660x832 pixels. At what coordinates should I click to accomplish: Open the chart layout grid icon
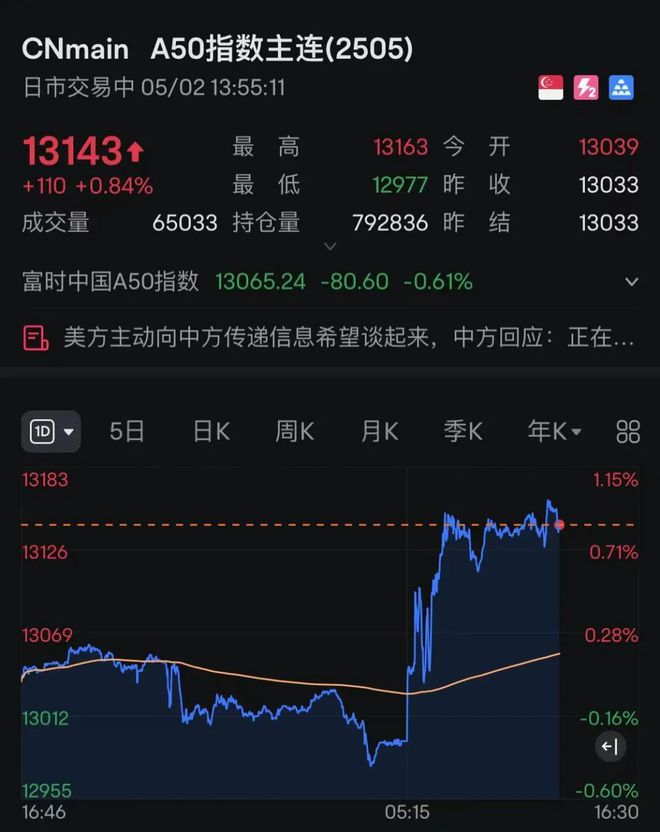[x=628, y=432]
